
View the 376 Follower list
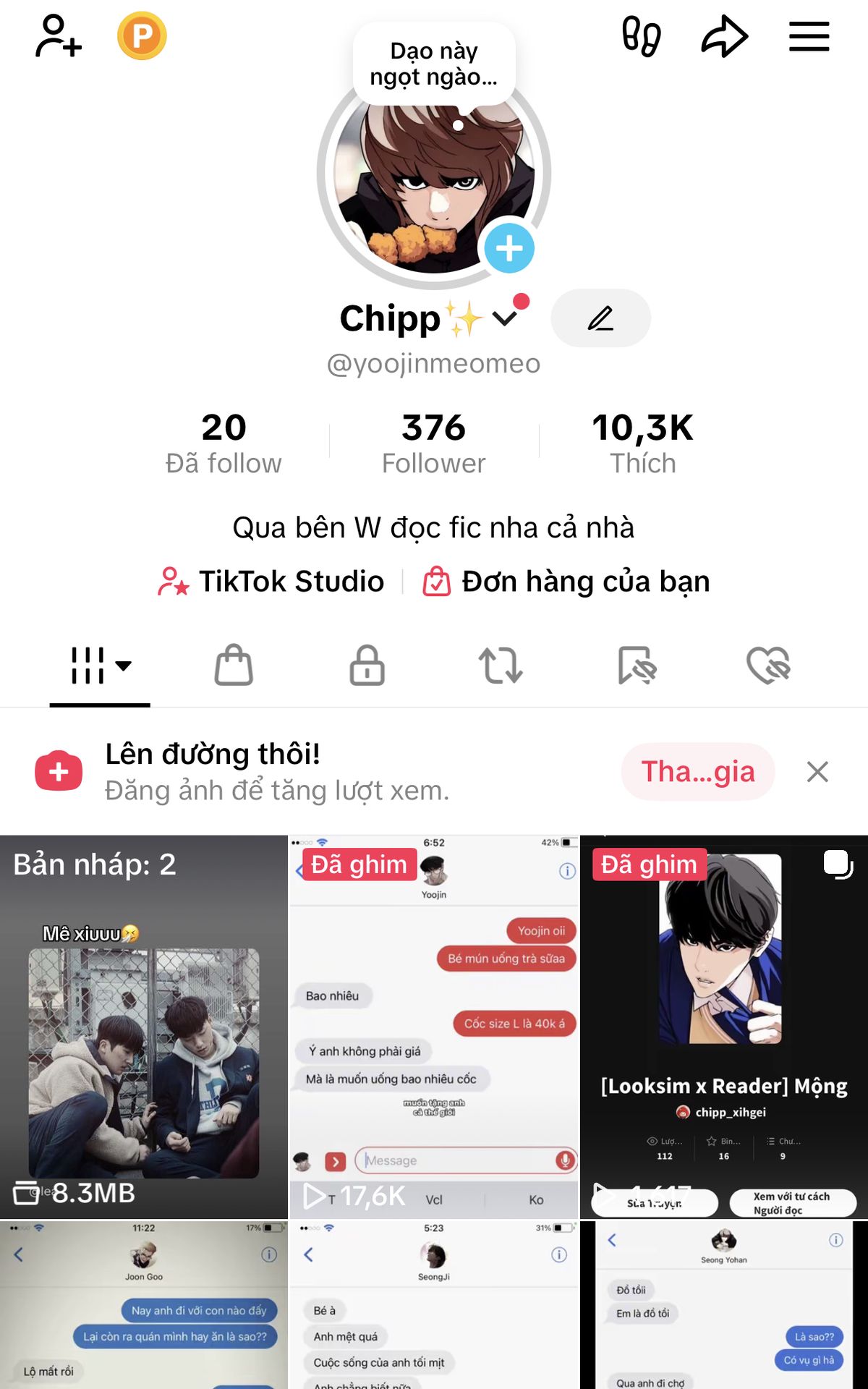(434, 443)
